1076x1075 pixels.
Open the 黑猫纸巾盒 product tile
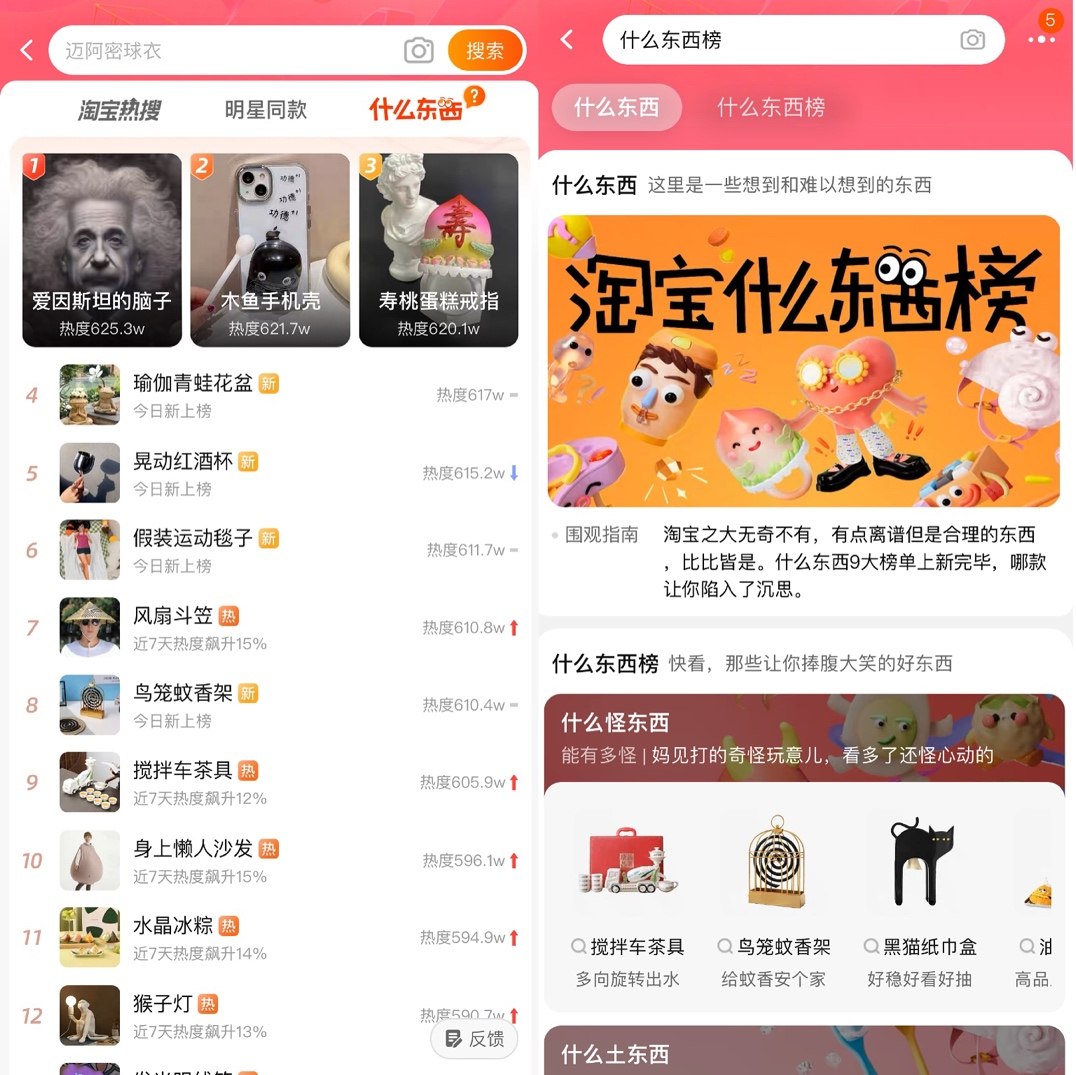point(921,890)
